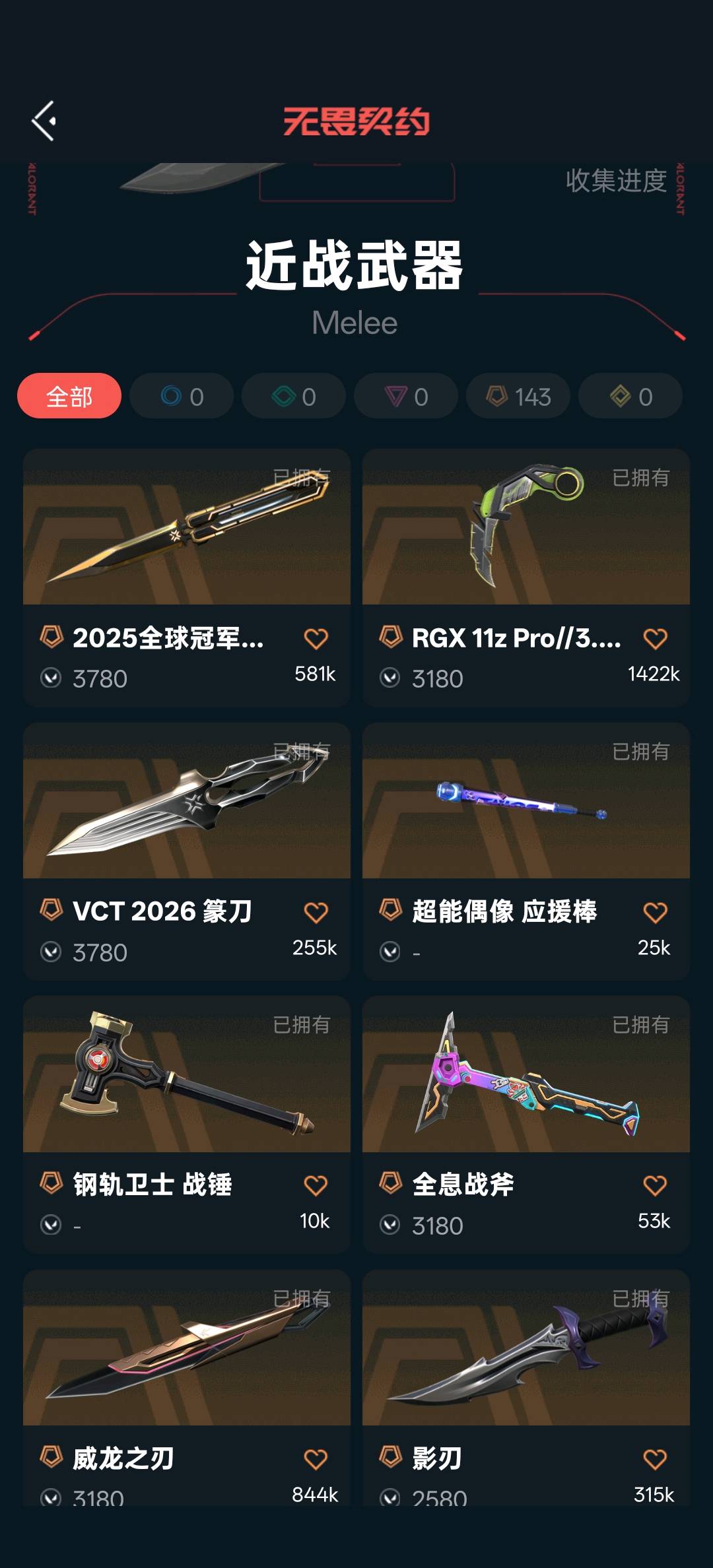This screenshot has width=713, height=1568.
Task: Filter by the blue circle tier chip
Action: coord(182,397)
